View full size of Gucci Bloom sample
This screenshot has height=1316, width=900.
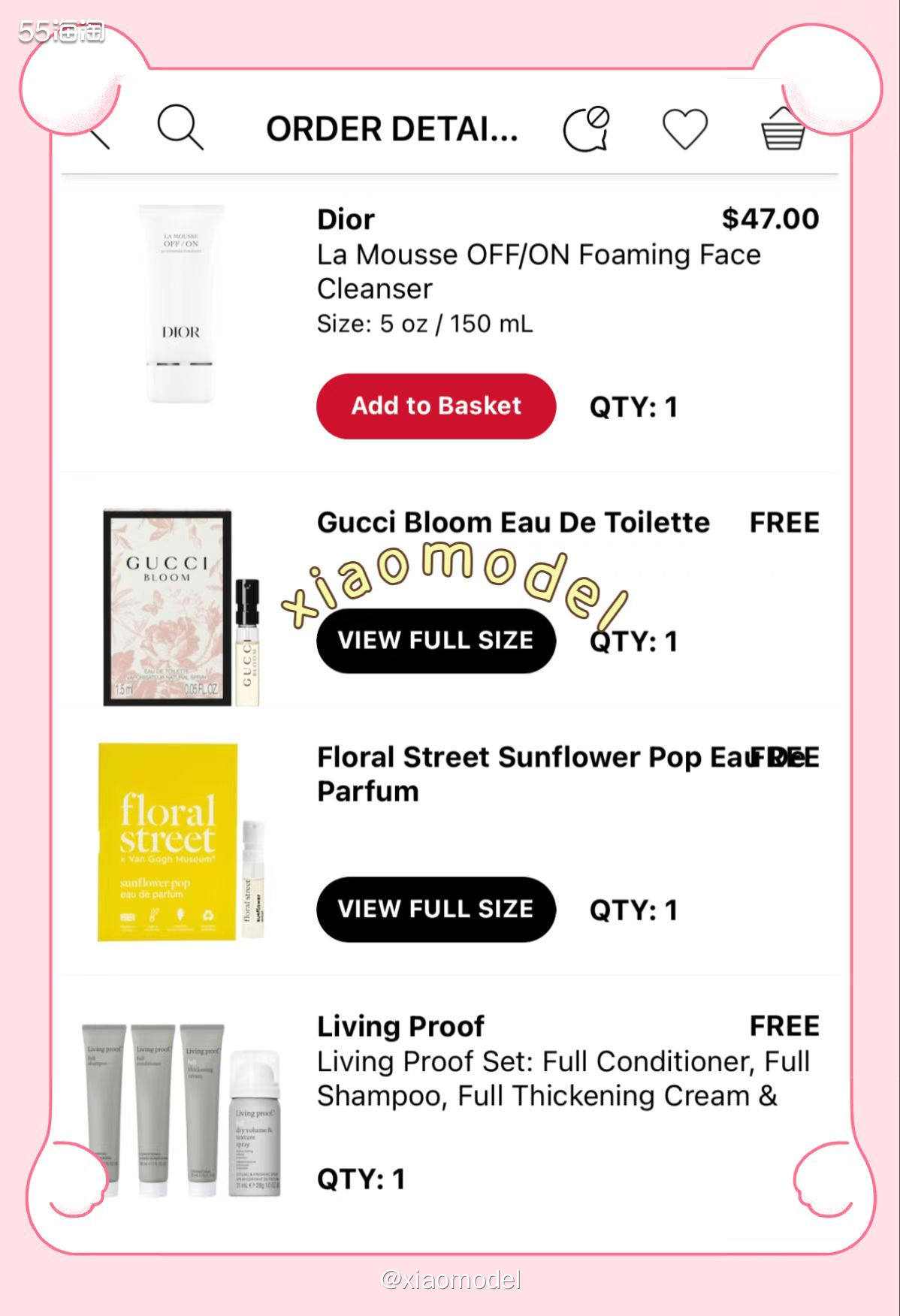coord(436,641)
